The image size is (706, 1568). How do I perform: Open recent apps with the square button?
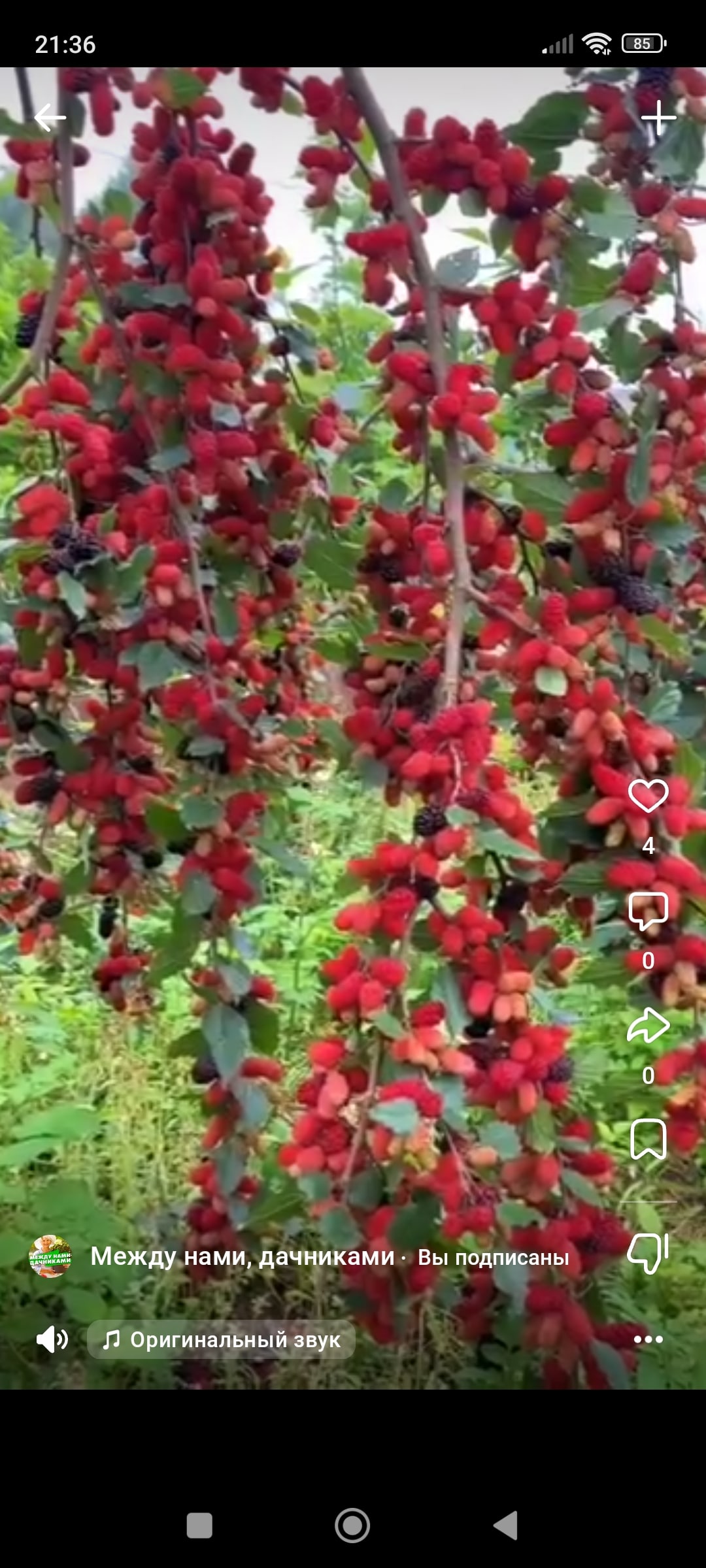coord(199,1526)
